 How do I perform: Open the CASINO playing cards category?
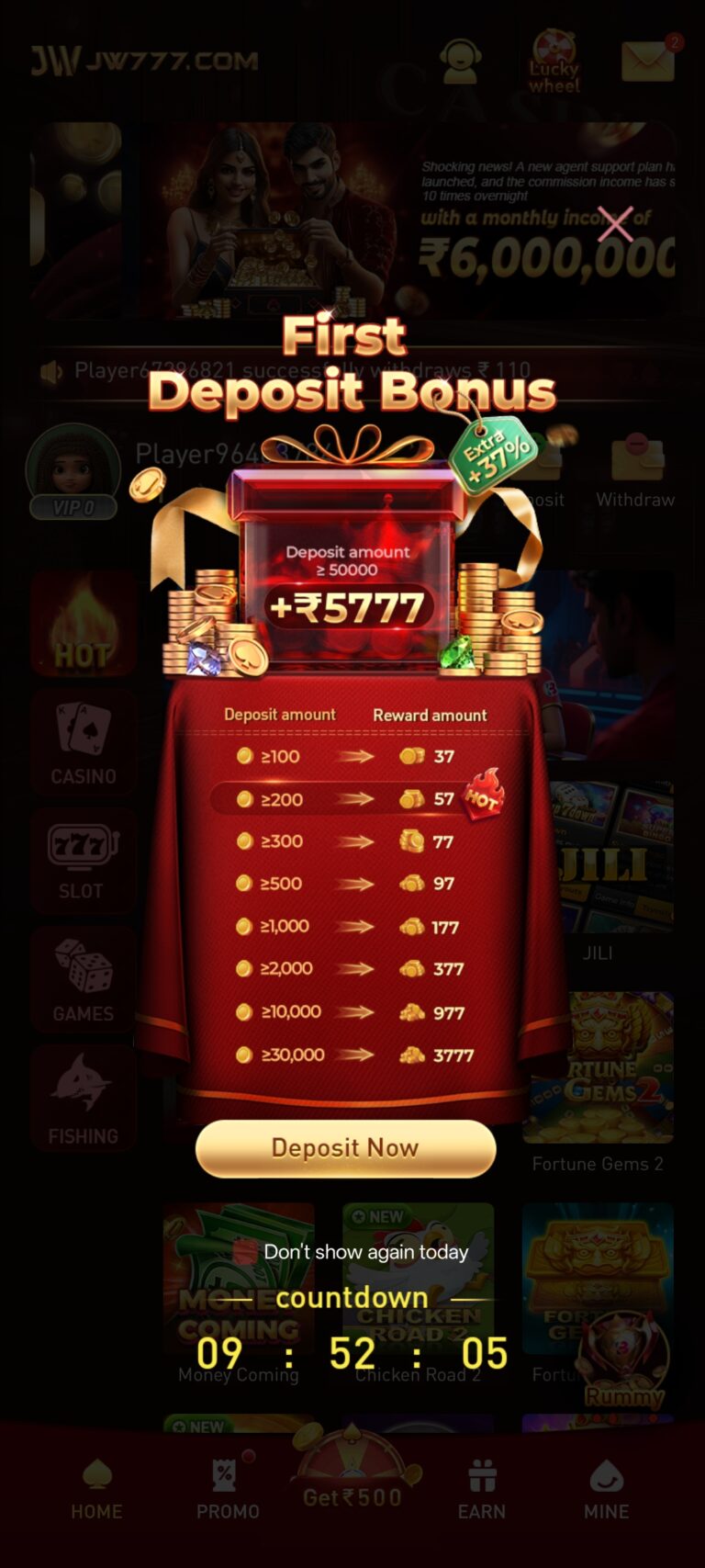coord(84,741)
